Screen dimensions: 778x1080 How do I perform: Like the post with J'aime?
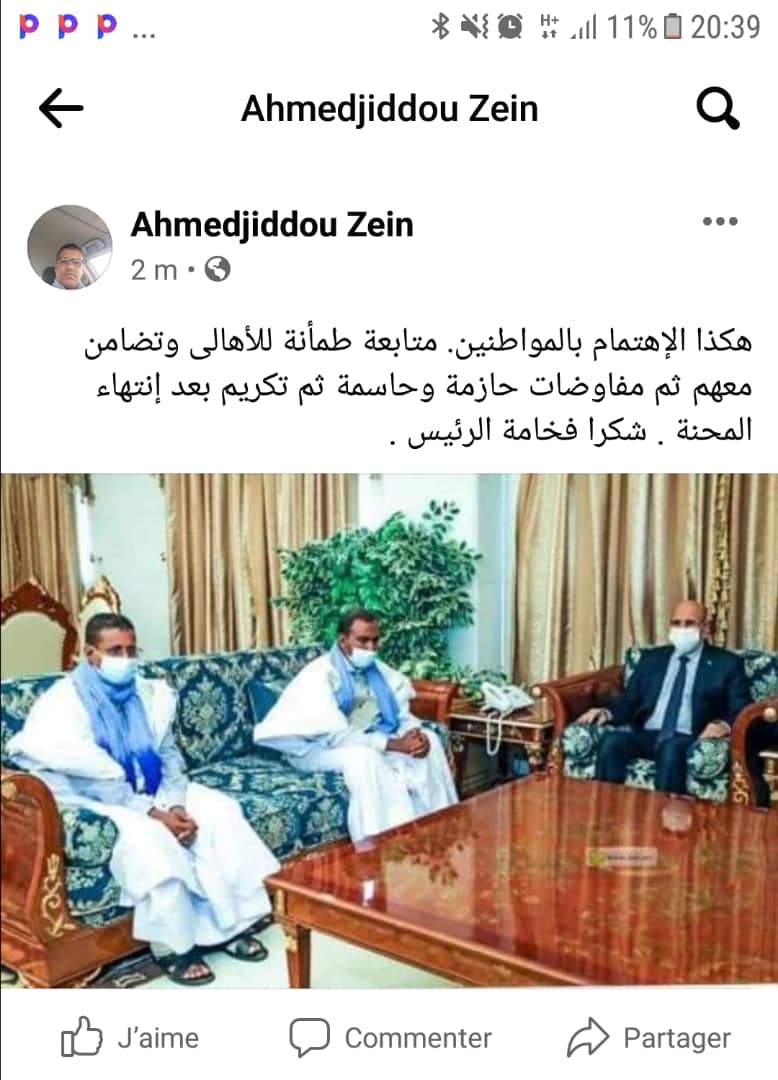coord(130,1038)
